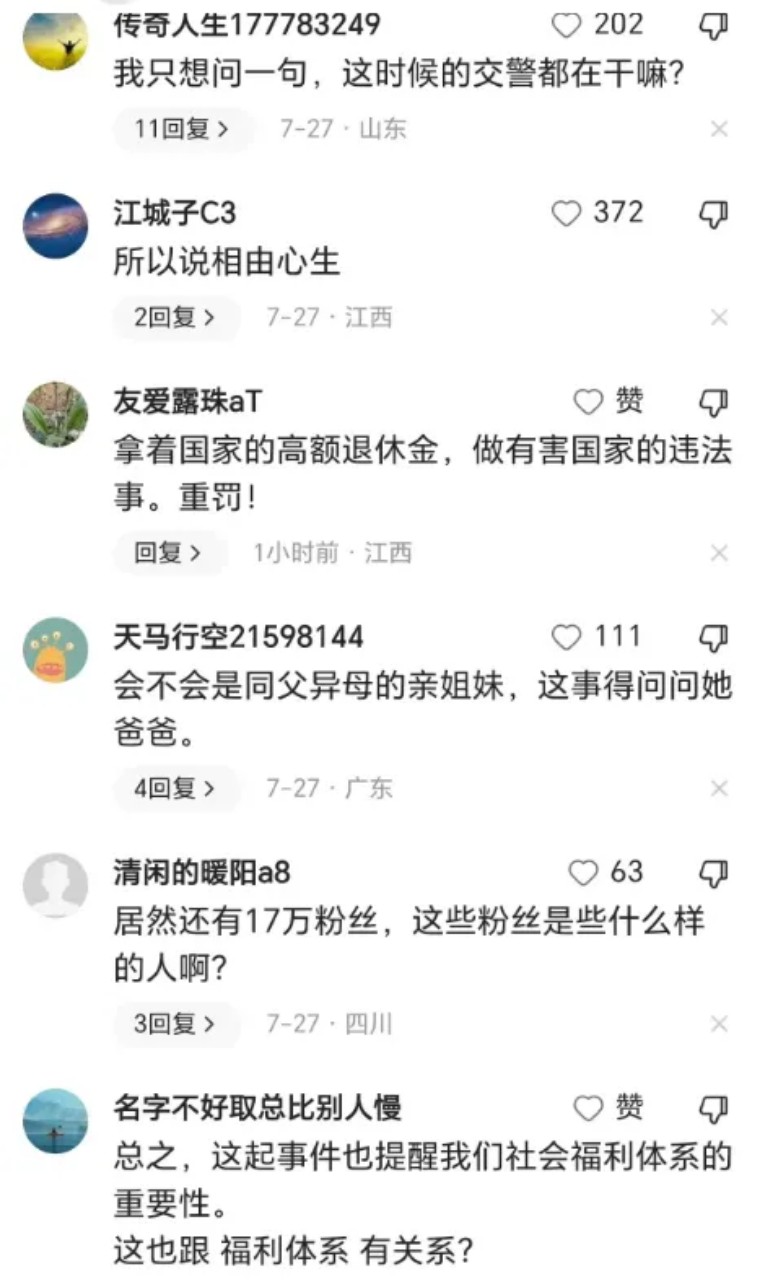Dismiss the comment by 传奇人生177783249
The image size is (760, 1282).
pyautogui.click(x=719, y=129)
